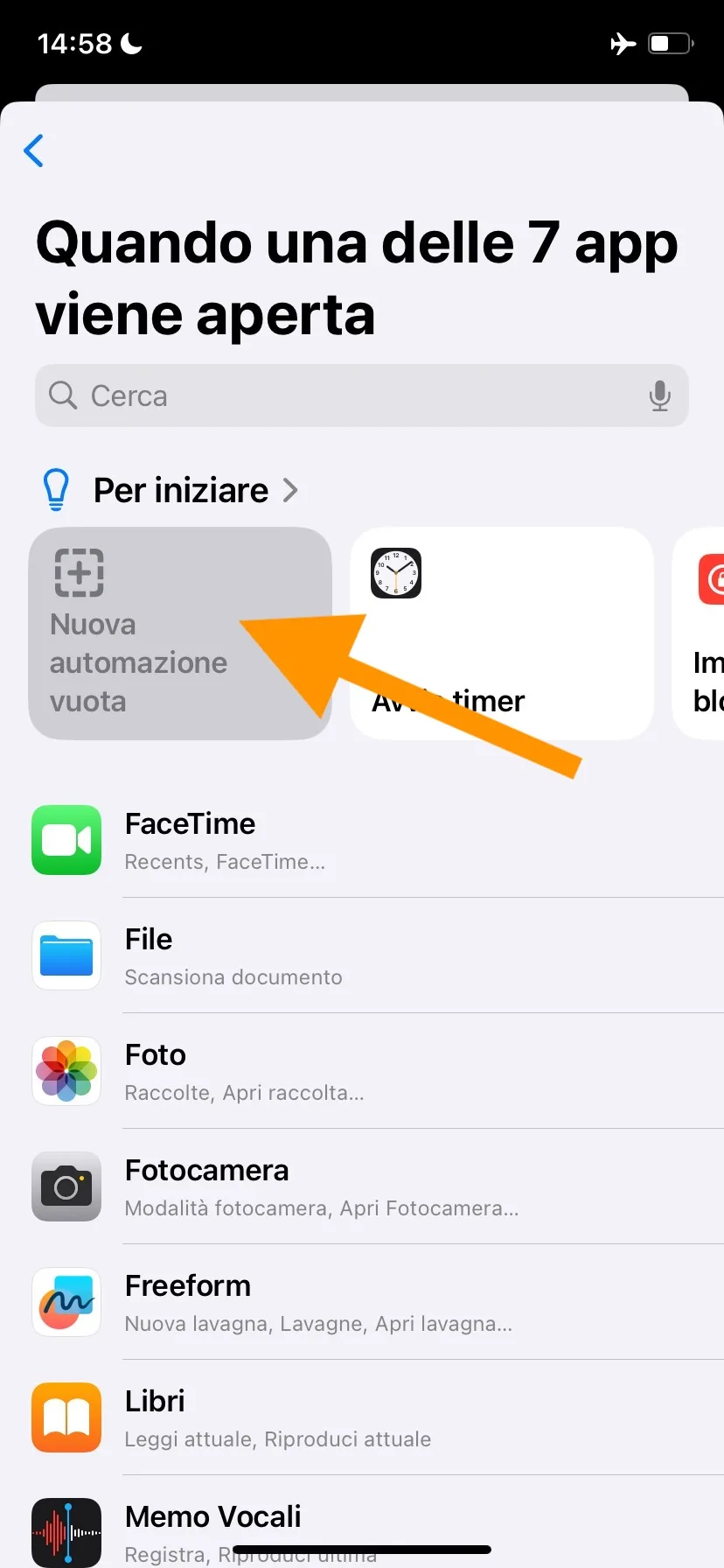Screen dimensions: 724x1568
Task: Tap the Cerca search field
Action: 350,395
